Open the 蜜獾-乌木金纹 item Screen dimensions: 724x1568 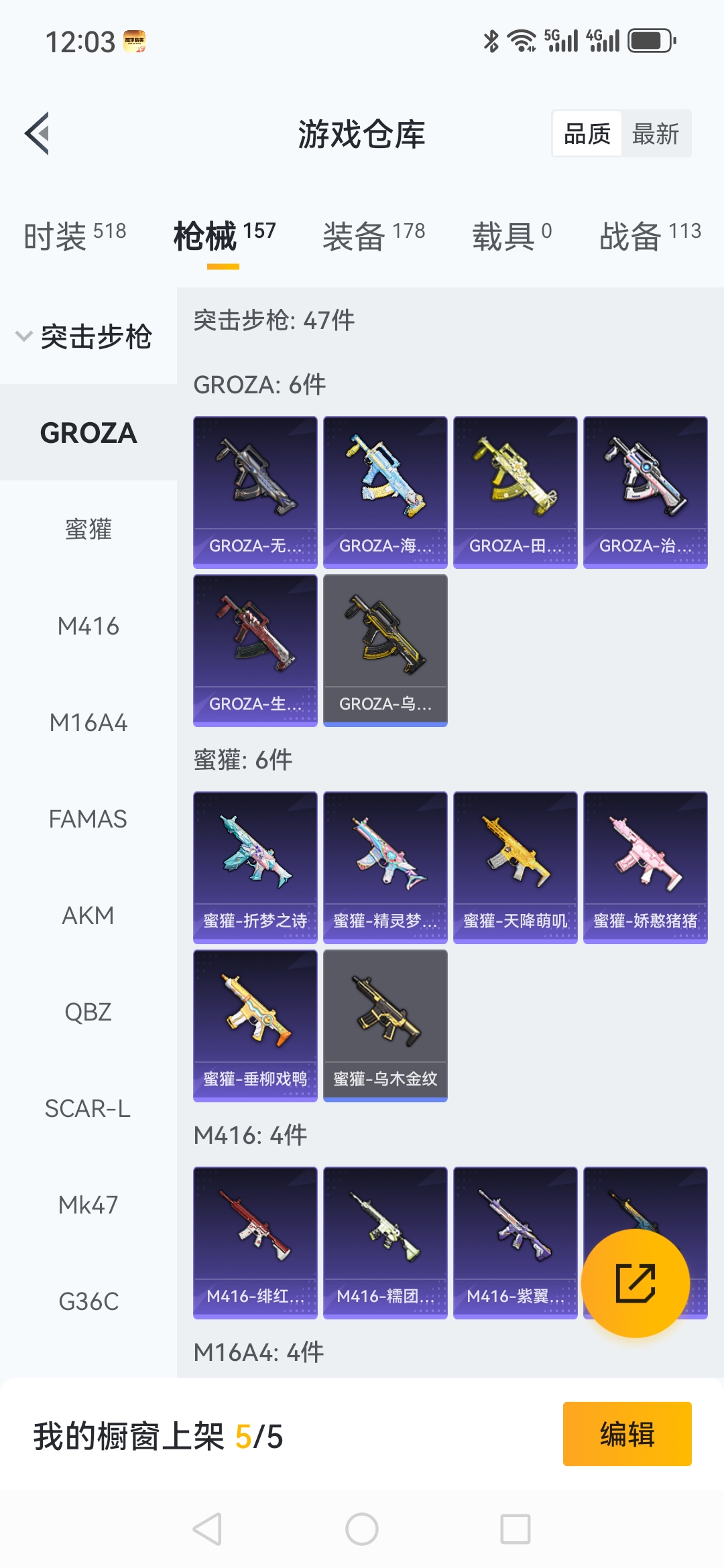coord(385,1025)
